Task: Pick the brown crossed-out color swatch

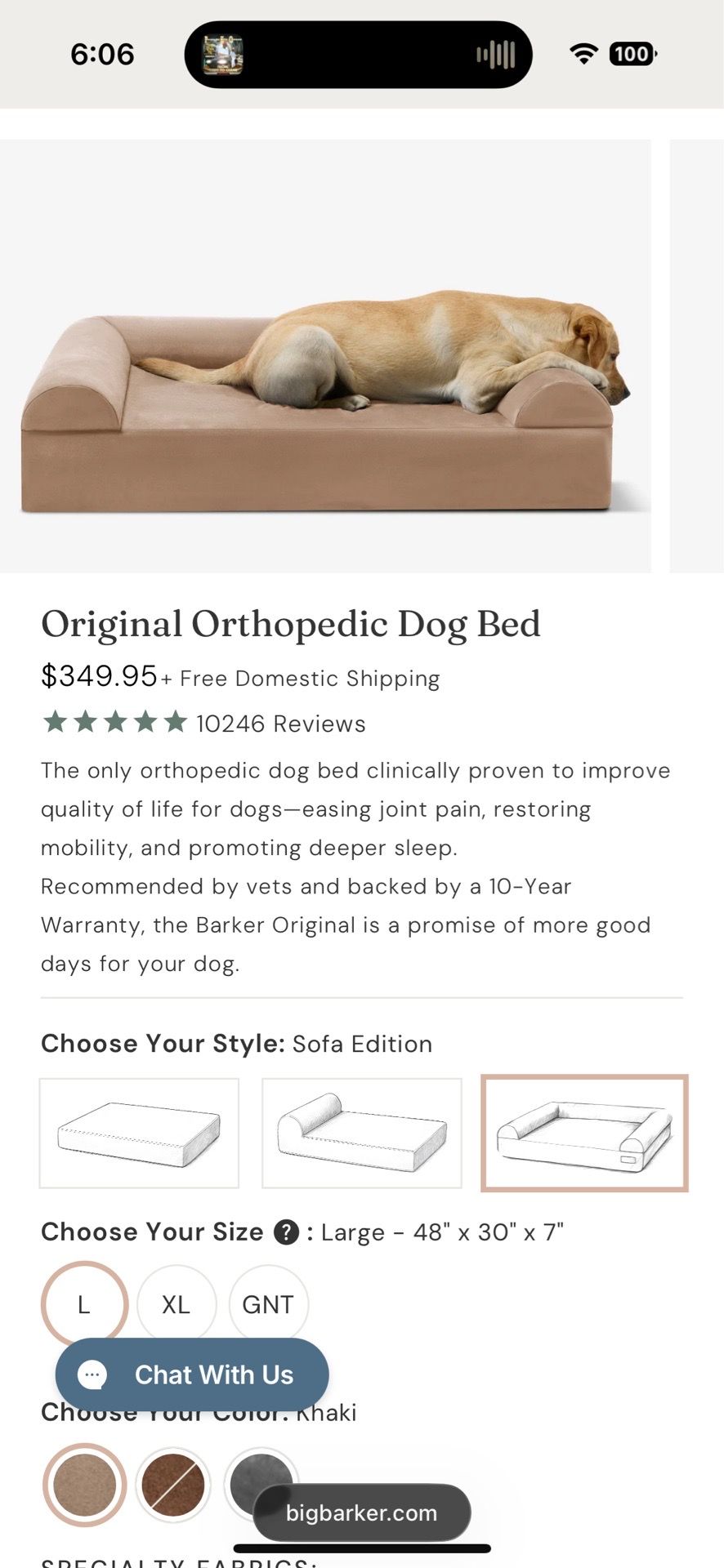Action: pyautogui.click(x=173, y=1485)
